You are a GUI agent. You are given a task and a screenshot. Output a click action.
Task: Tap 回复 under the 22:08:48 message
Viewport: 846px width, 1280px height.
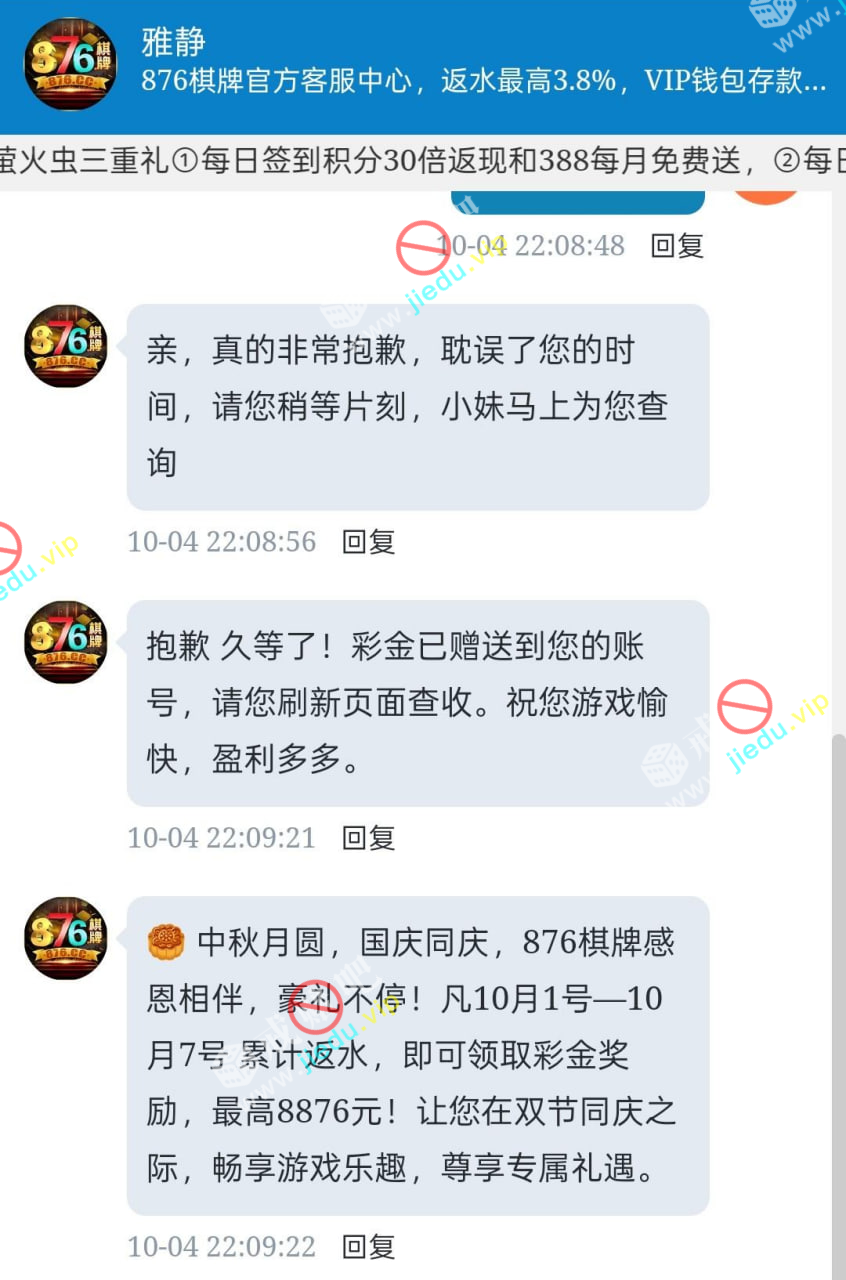click(677, 246)
